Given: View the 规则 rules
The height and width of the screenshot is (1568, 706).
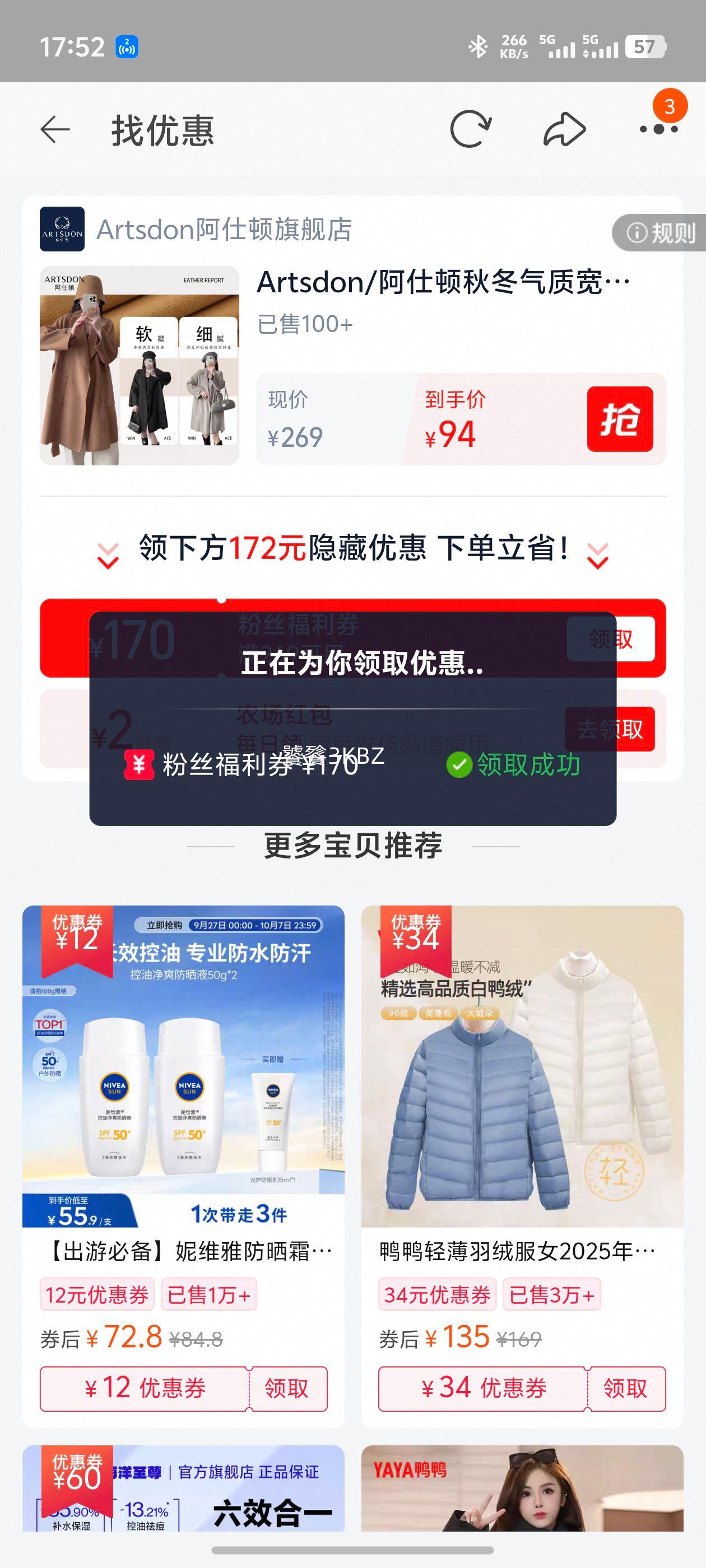Looking at the screenshot, I should pos(661,232).
